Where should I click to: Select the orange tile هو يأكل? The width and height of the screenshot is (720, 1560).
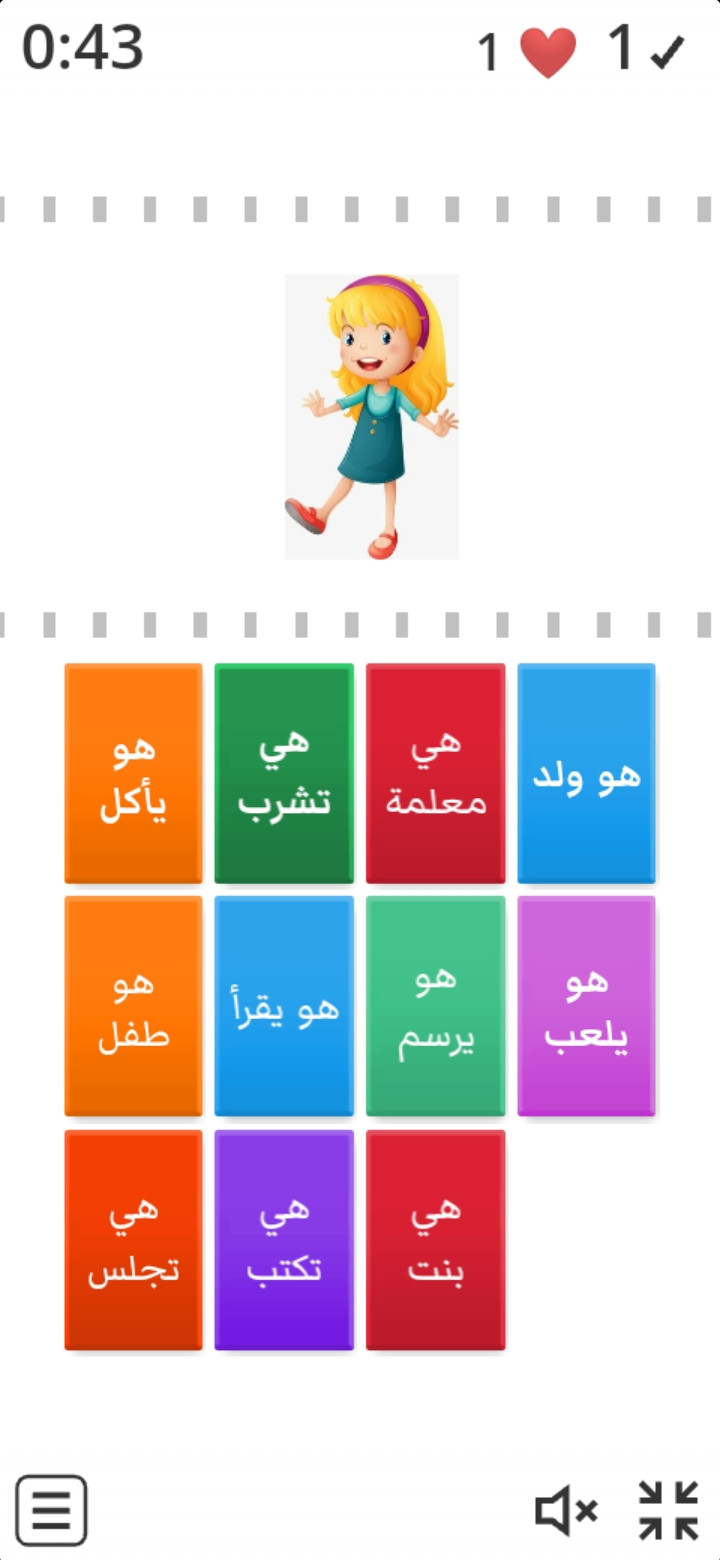click(133, 773)
